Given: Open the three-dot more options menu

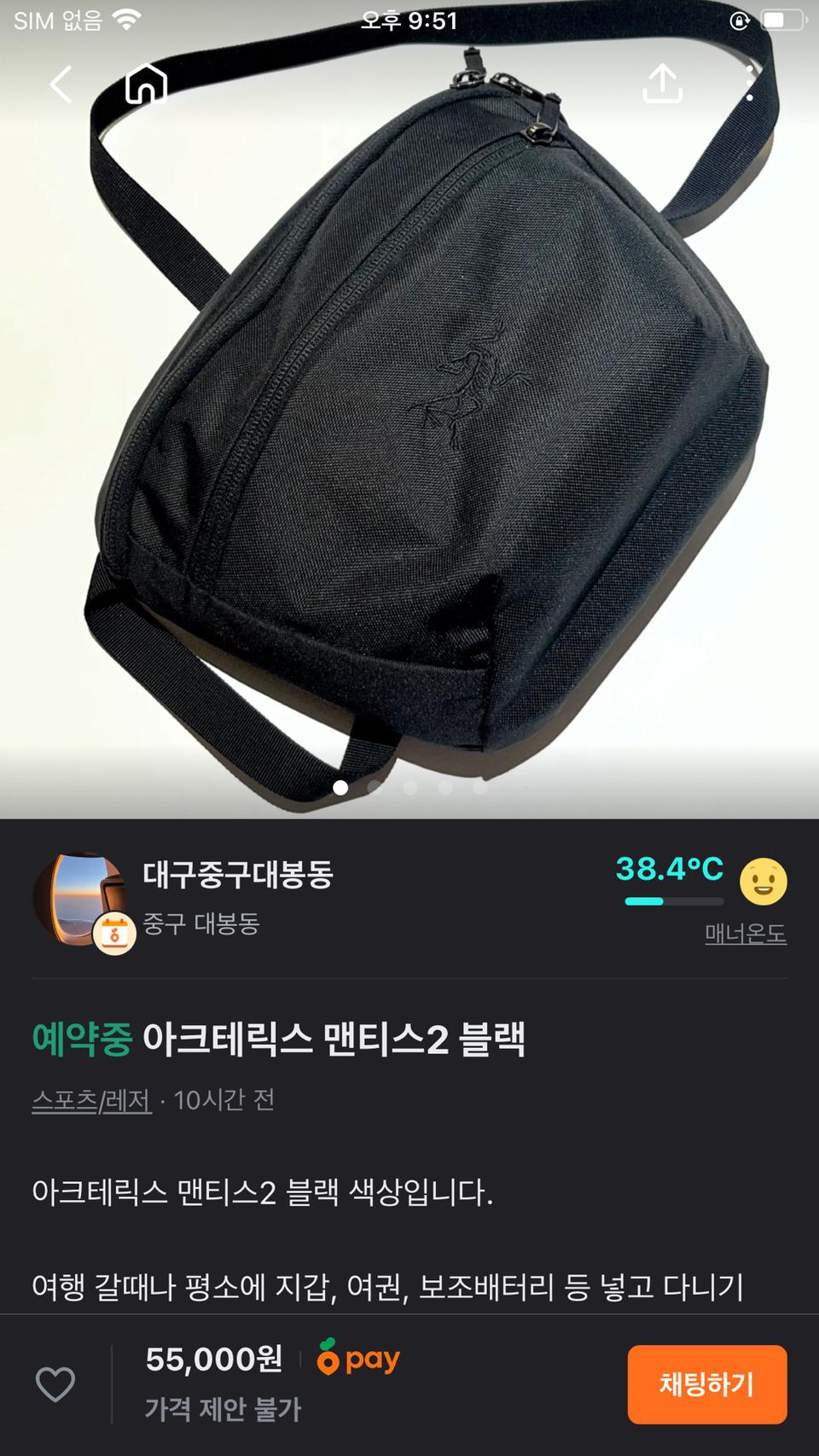Looking at the screenshot, I should pos(749,83).
